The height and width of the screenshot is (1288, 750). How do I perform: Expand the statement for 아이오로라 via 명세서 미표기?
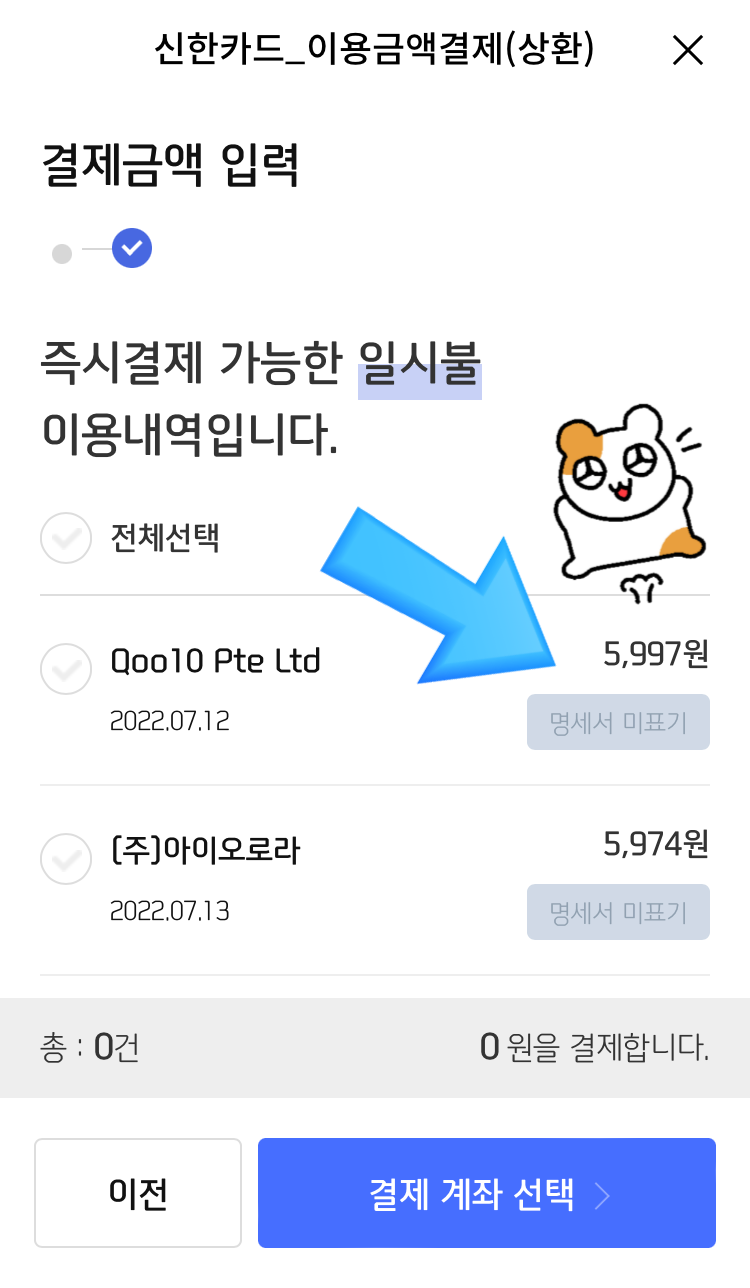coord(618,911)
